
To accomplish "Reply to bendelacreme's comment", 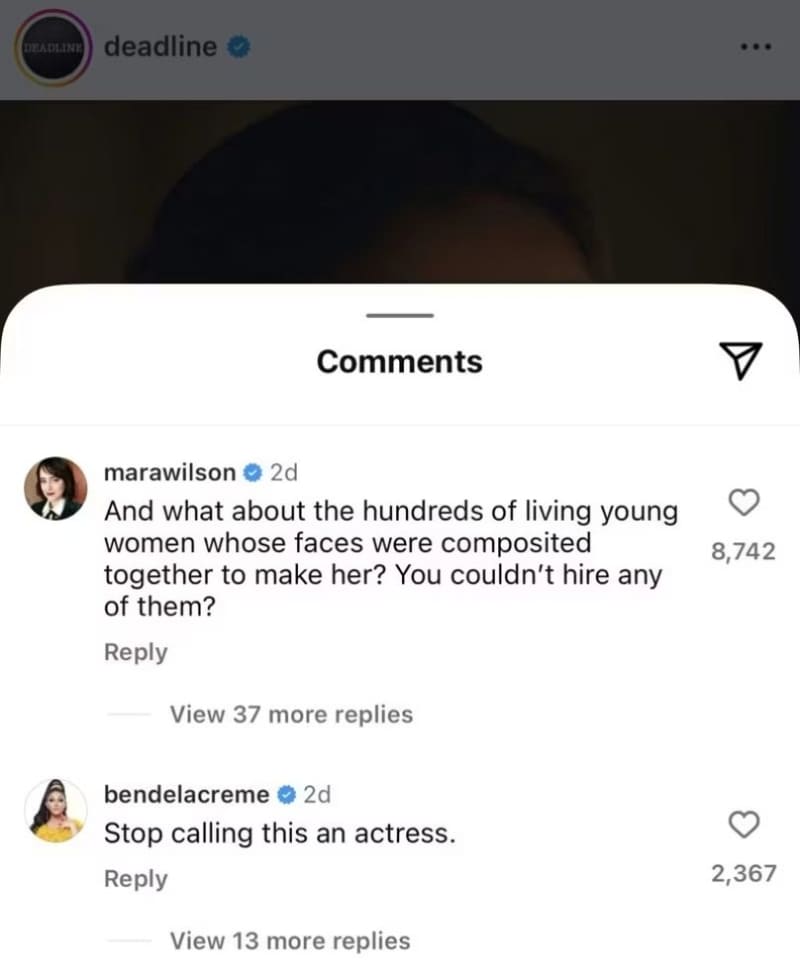I will point(136,879).
